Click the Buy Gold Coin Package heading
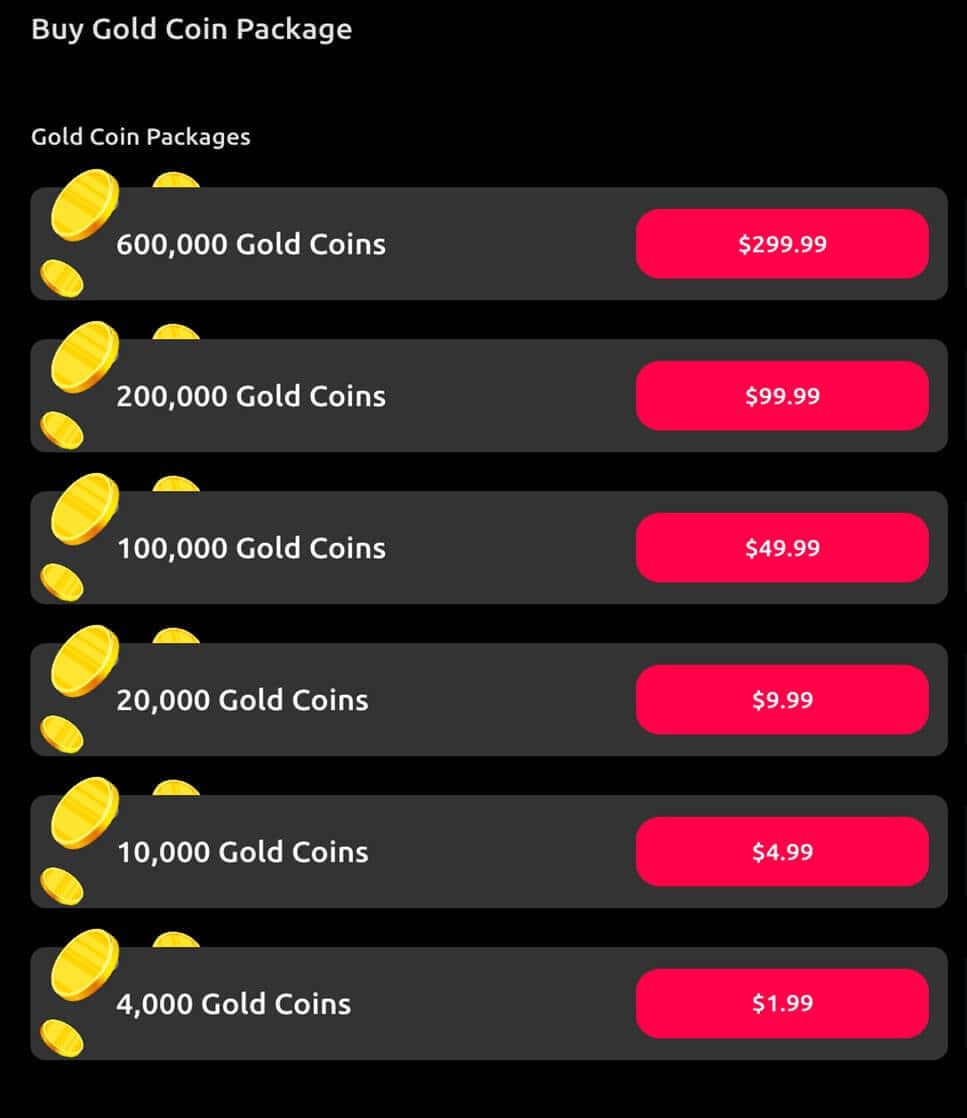 [192, 29]
